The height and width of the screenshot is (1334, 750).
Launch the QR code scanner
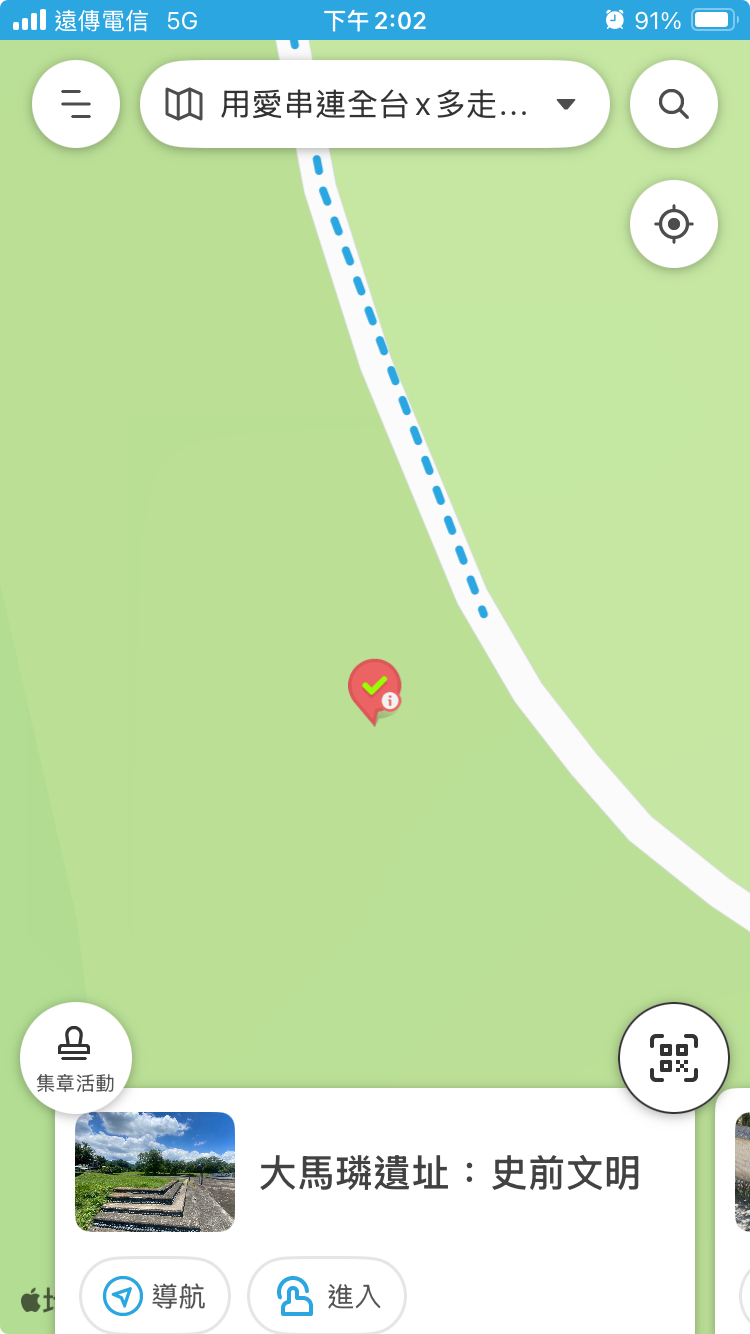(673, 1058)
